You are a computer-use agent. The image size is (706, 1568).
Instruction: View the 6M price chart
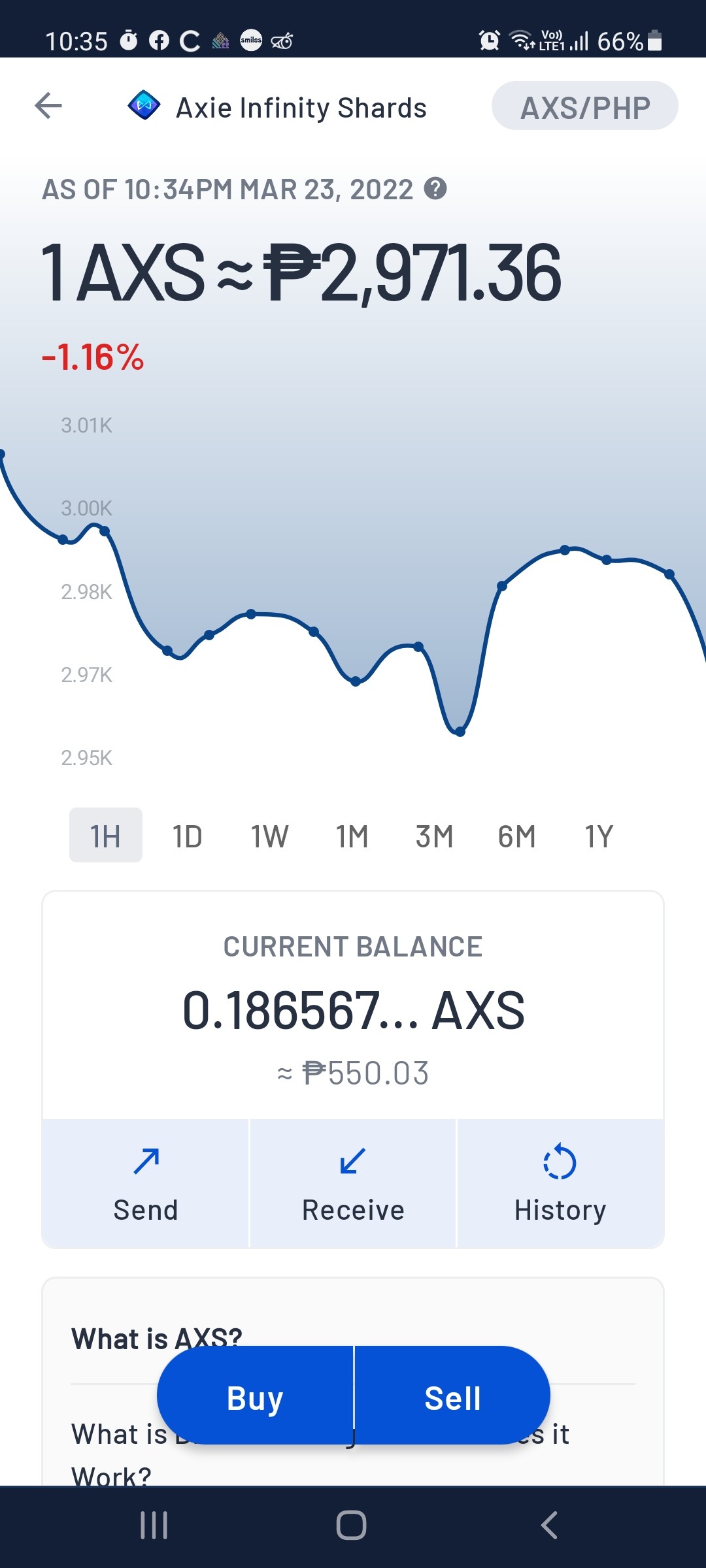click(x=517, y=836)
